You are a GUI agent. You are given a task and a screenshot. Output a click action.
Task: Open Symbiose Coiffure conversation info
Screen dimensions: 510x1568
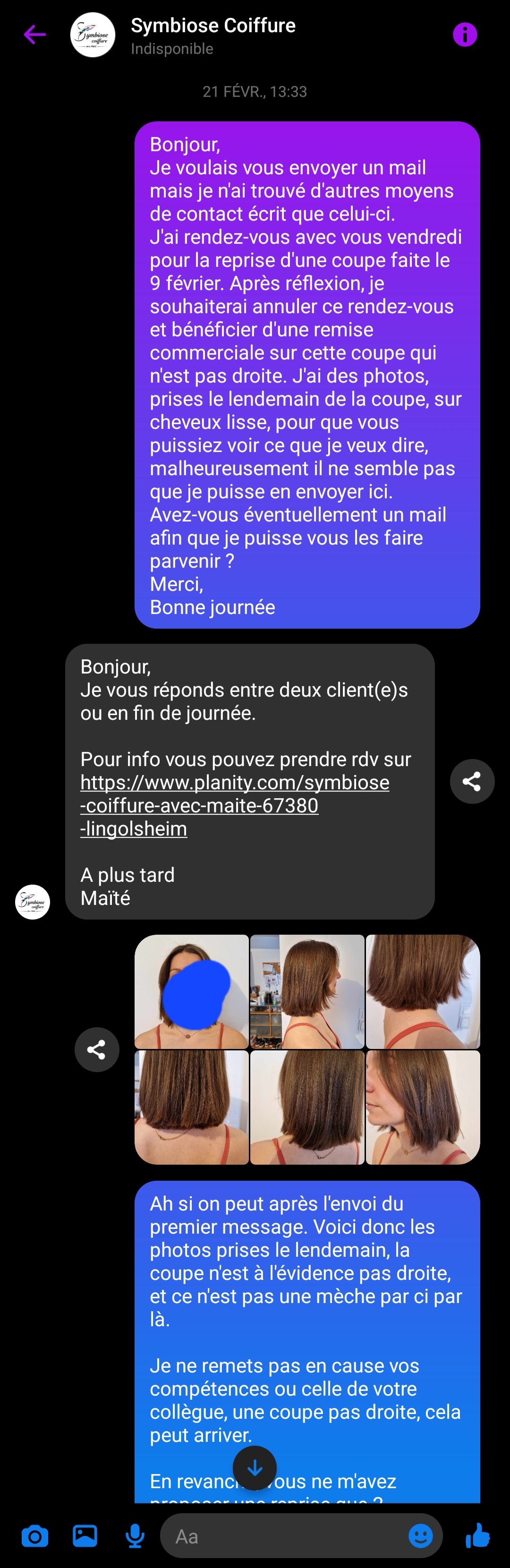pos(465,34)
